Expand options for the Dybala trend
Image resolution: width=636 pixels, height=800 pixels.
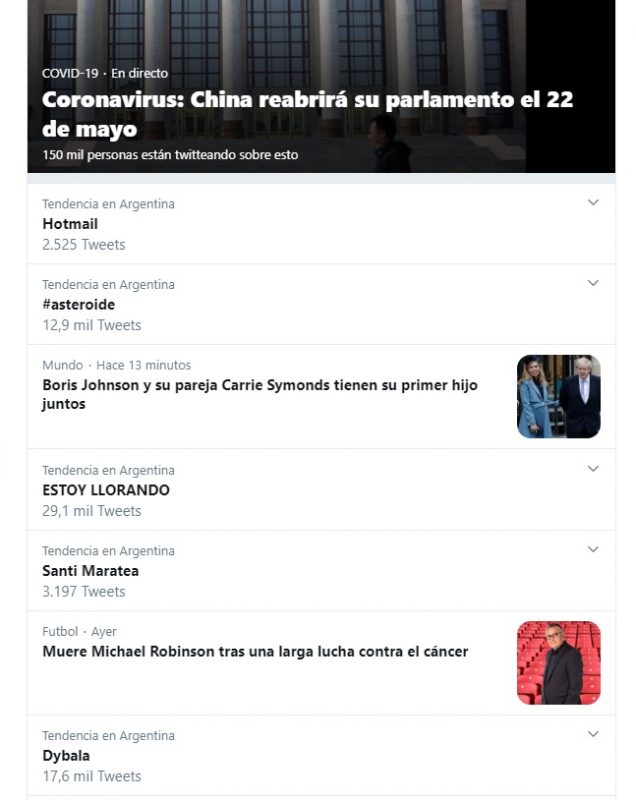pyautogui.click(x=593, y=735)
